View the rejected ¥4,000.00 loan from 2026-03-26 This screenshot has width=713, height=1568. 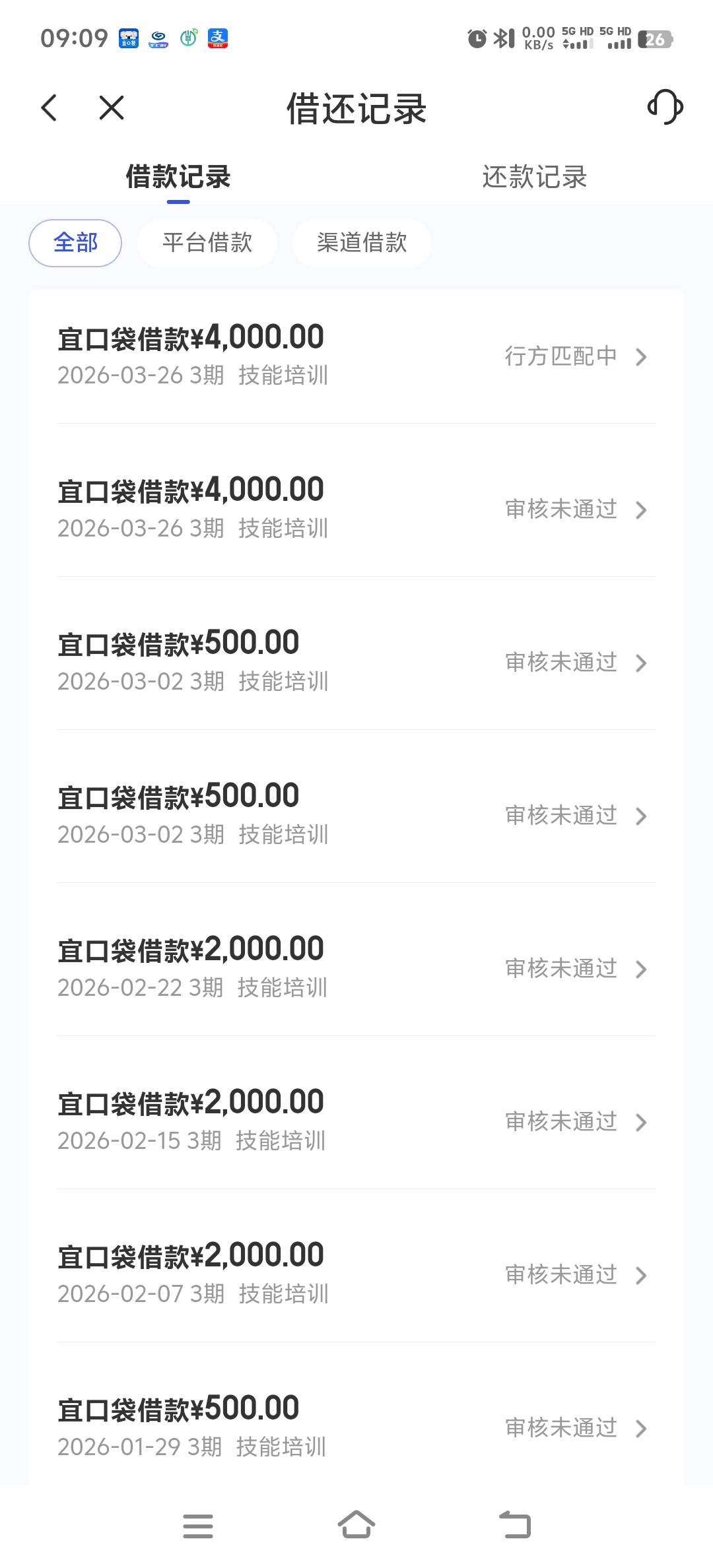coord(356,509)
